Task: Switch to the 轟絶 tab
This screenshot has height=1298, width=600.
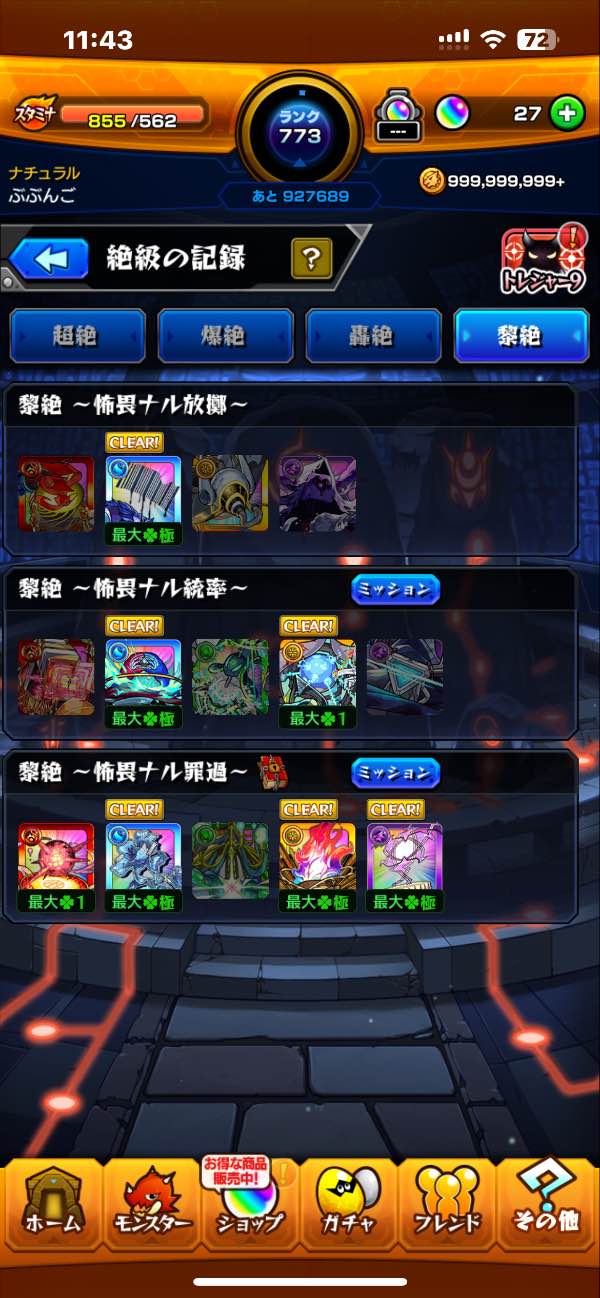Action: 374,336
